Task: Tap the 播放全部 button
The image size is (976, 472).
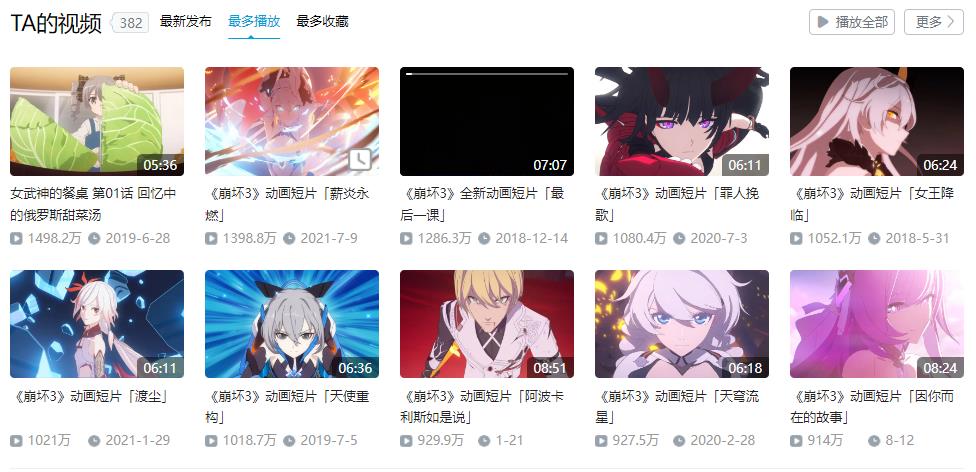Action: pyautogui.click(x=851, y=22)
